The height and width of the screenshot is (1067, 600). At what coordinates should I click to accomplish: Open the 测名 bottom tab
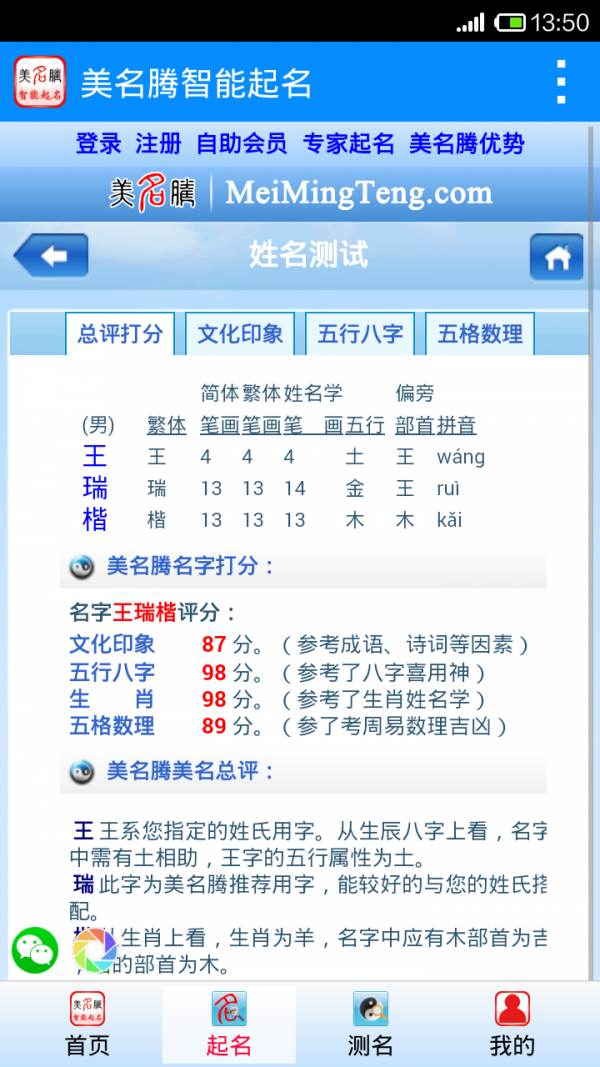[x=370, y=1025]
